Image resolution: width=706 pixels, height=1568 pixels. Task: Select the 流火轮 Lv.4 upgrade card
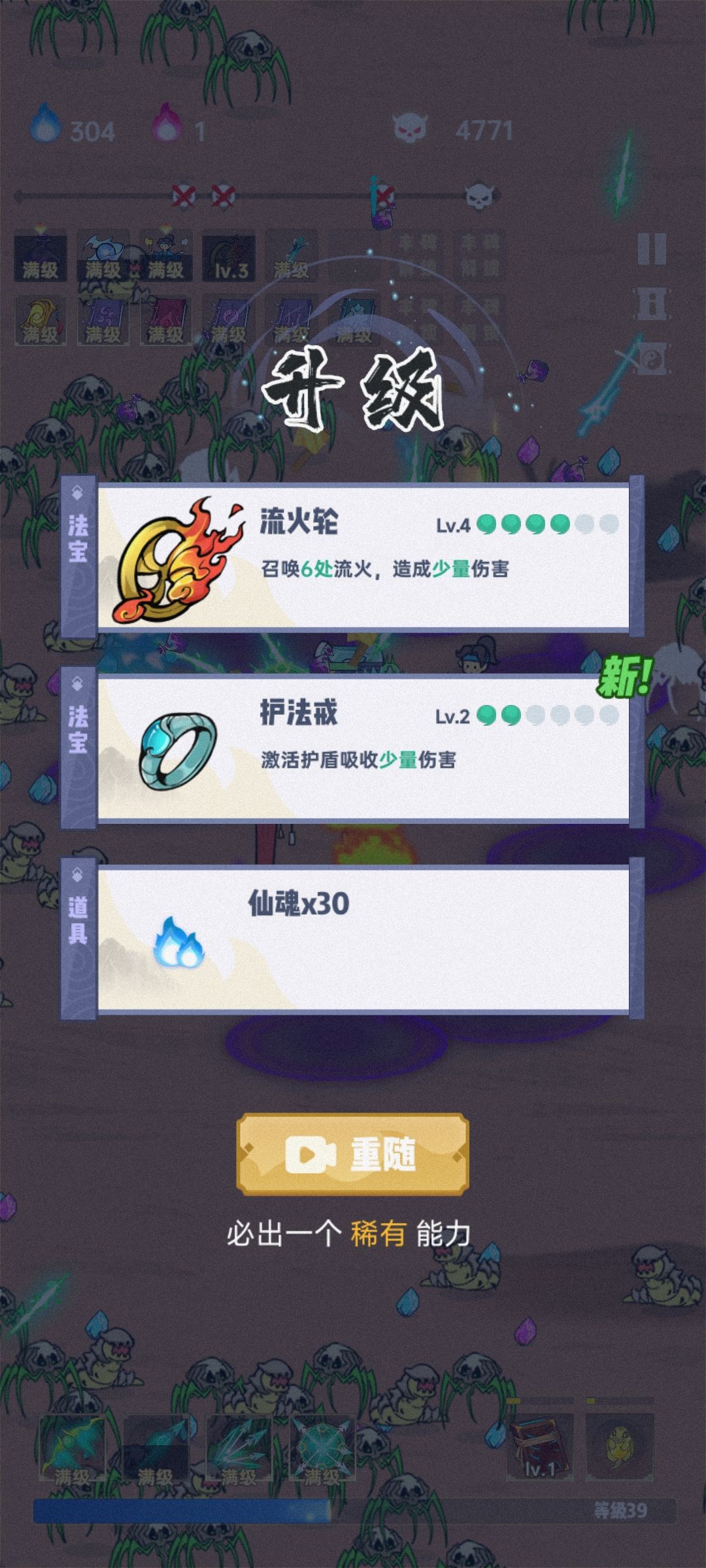[353, 559]
